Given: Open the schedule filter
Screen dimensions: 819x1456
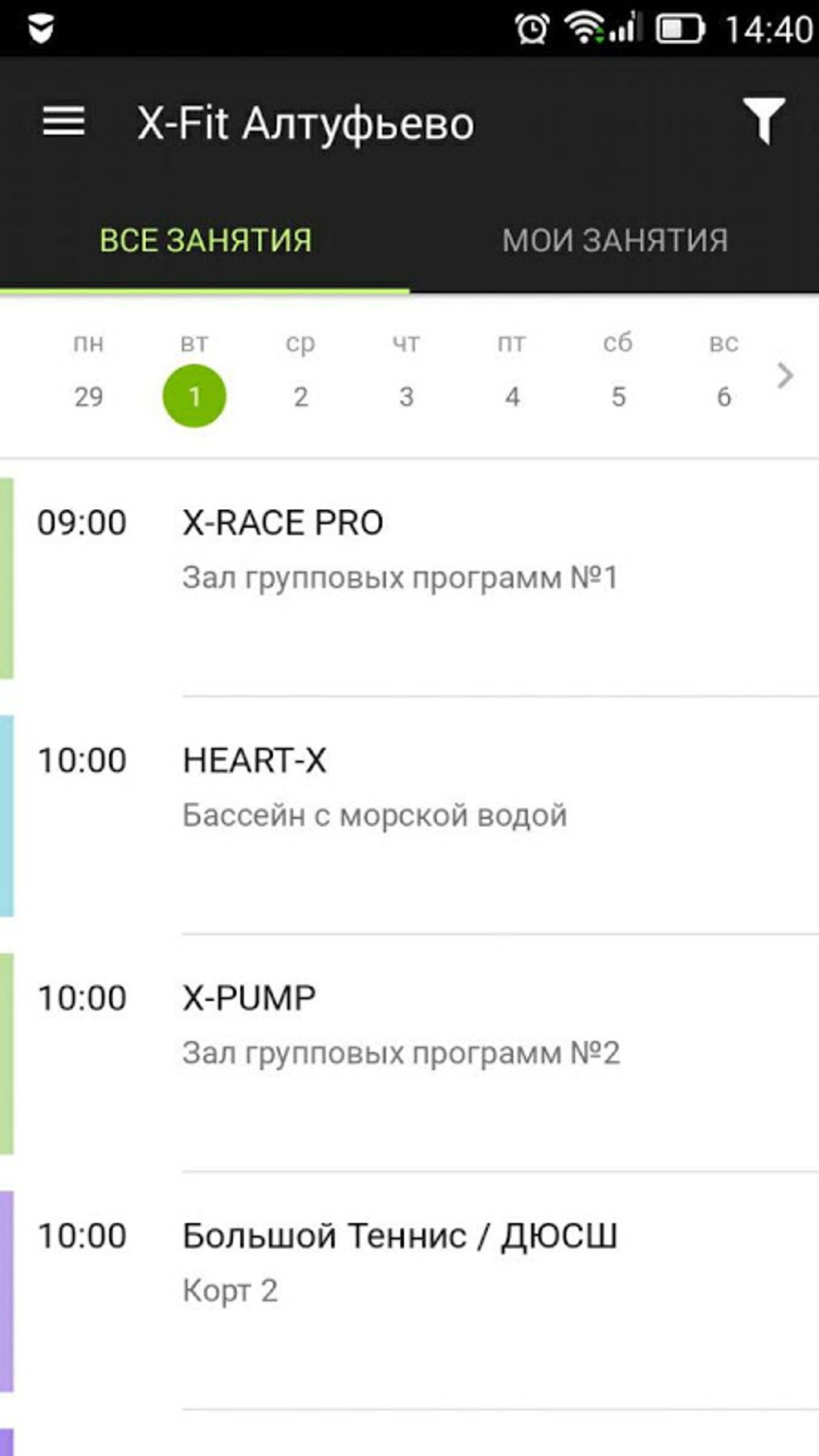Looking at the screenshot, I should coord(762,122).
